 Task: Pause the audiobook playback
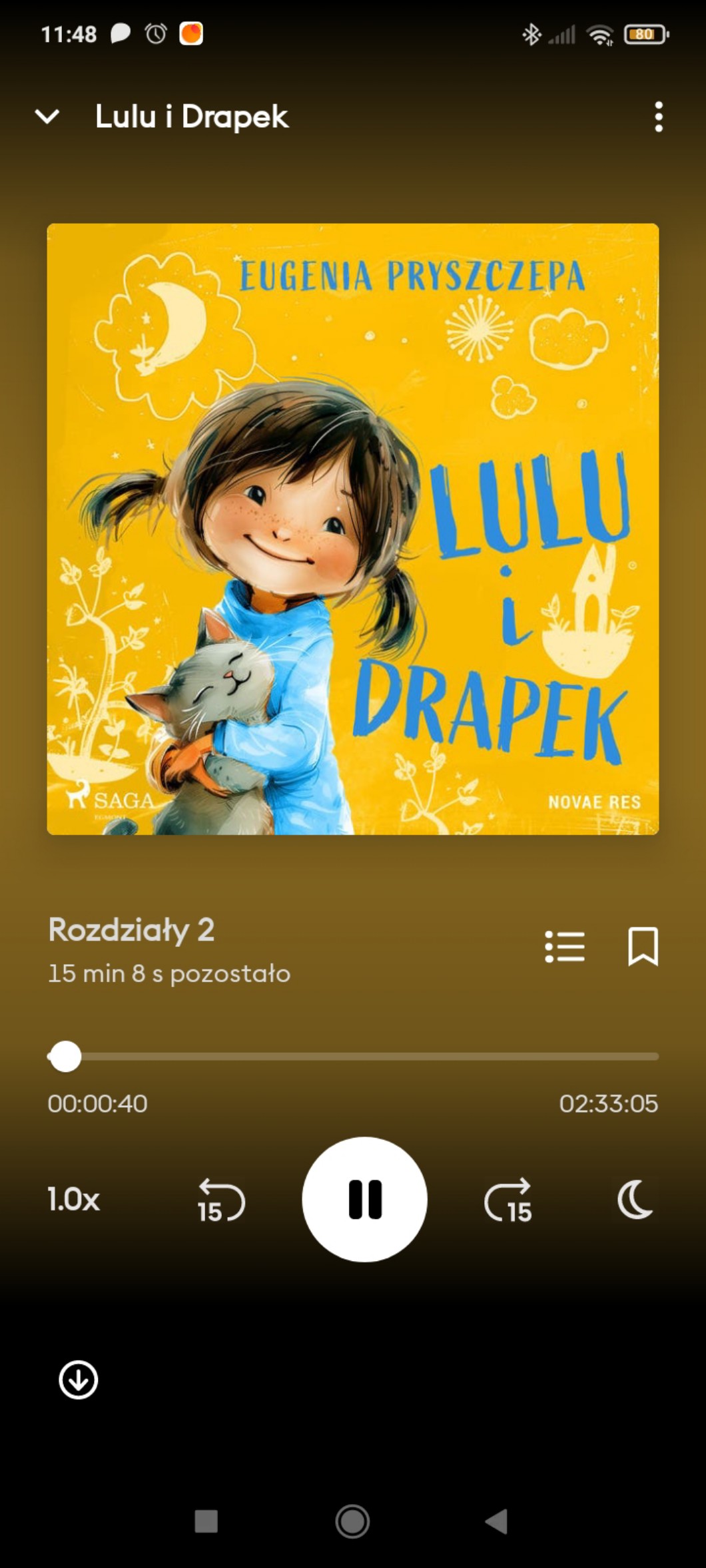(364, 1199)
